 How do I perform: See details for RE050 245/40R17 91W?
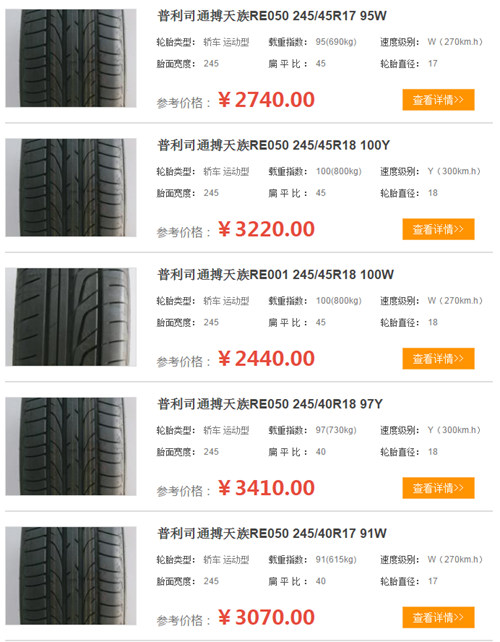coord(438,617)
